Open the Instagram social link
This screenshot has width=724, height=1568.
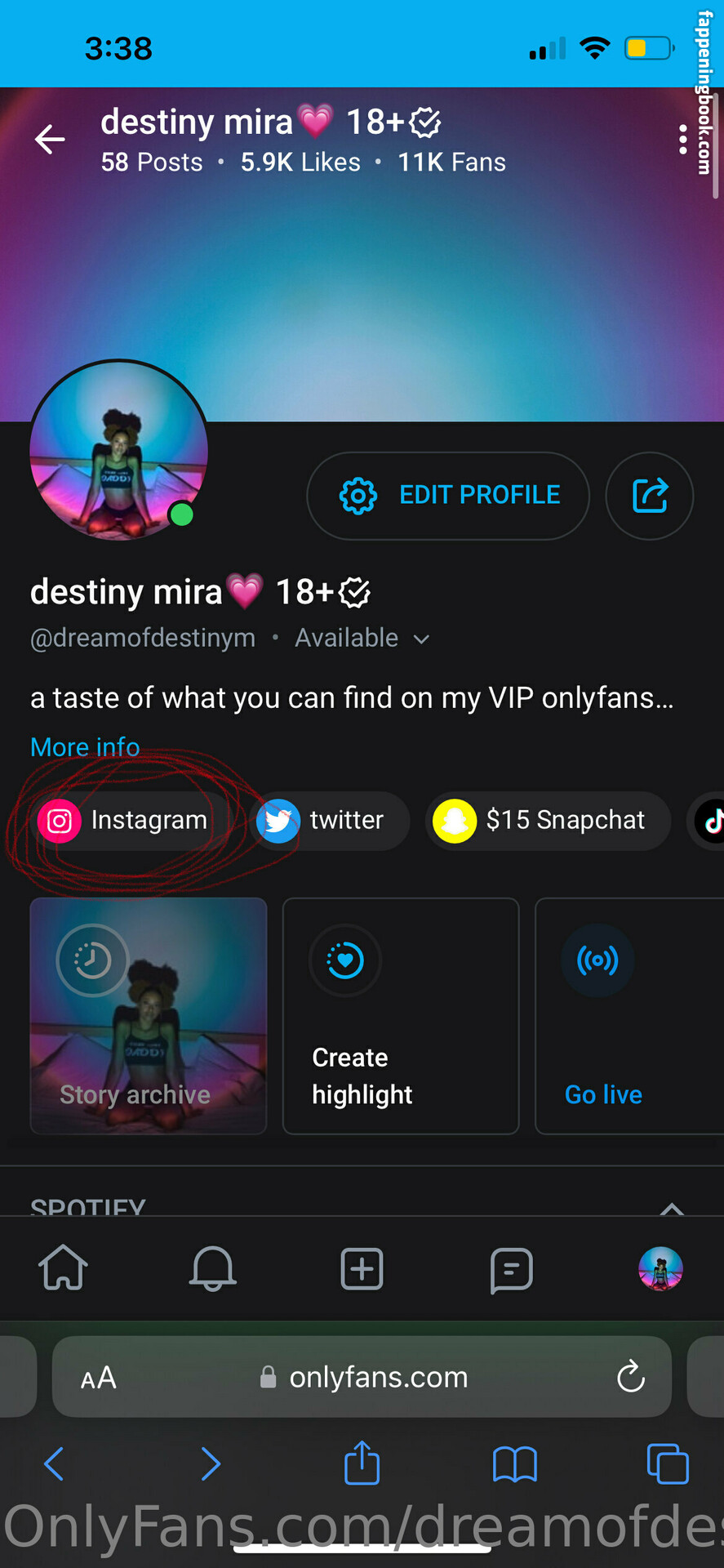click(124, 821)
